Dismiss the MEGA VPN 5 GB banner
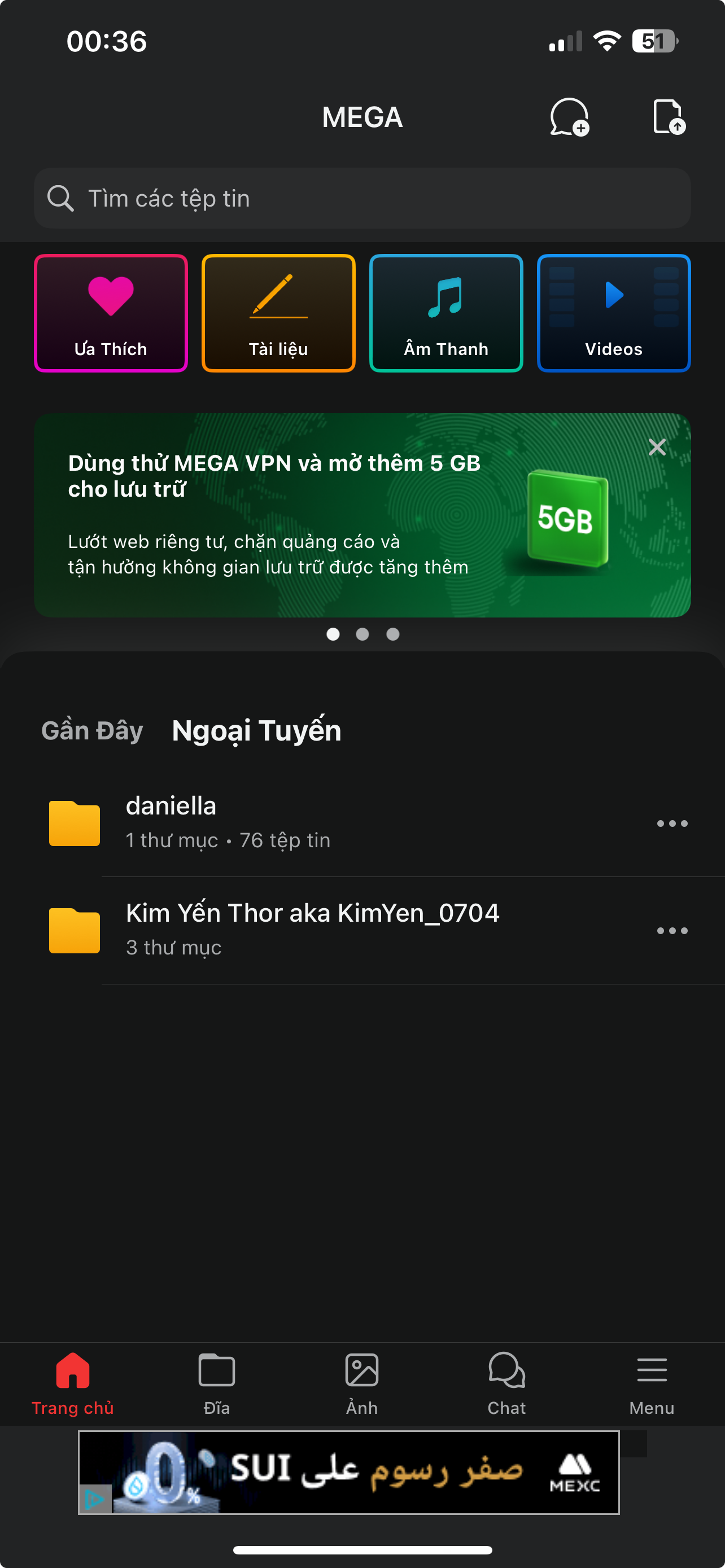The height and width of the screenshot is (1568, 725). pyautogui.click(x=657, y=448)
